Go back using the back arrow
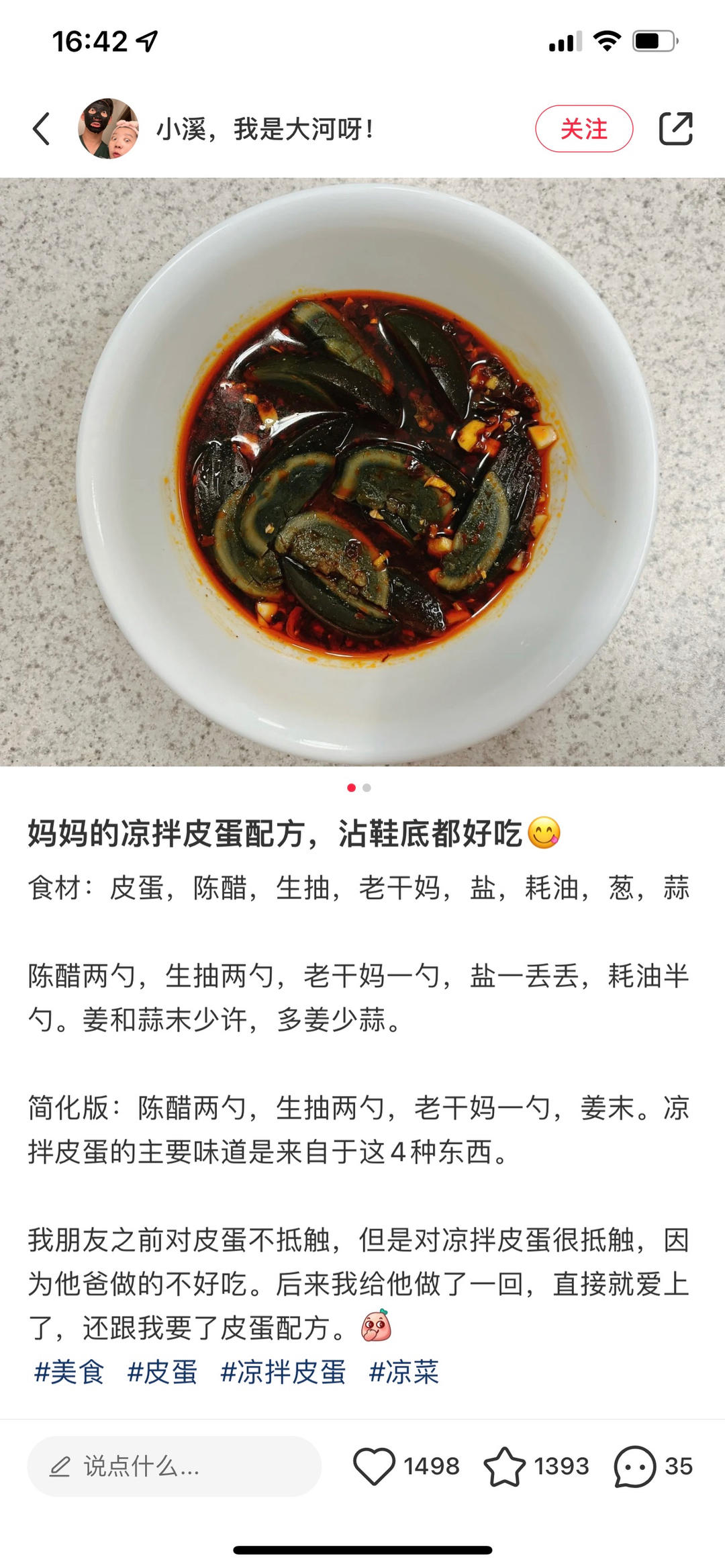Viewport: 725px width, 1568px height. 42,129
